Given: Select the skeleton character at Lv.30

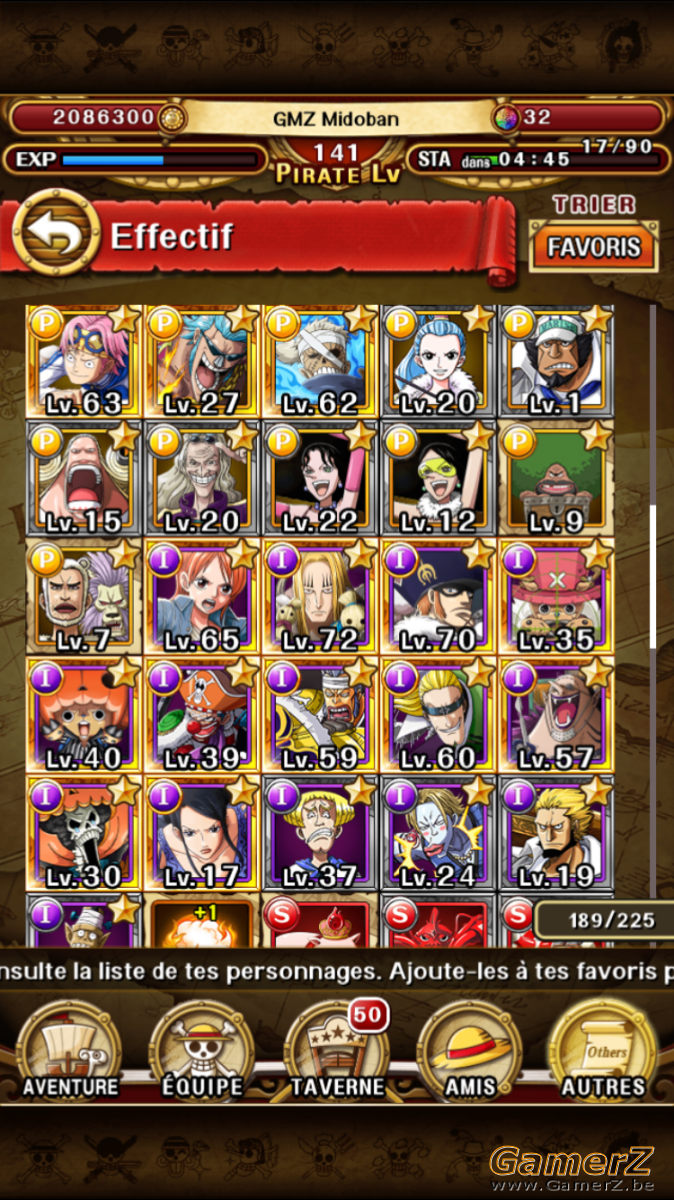Looking at the screenshot, I should tap(84, 832).
